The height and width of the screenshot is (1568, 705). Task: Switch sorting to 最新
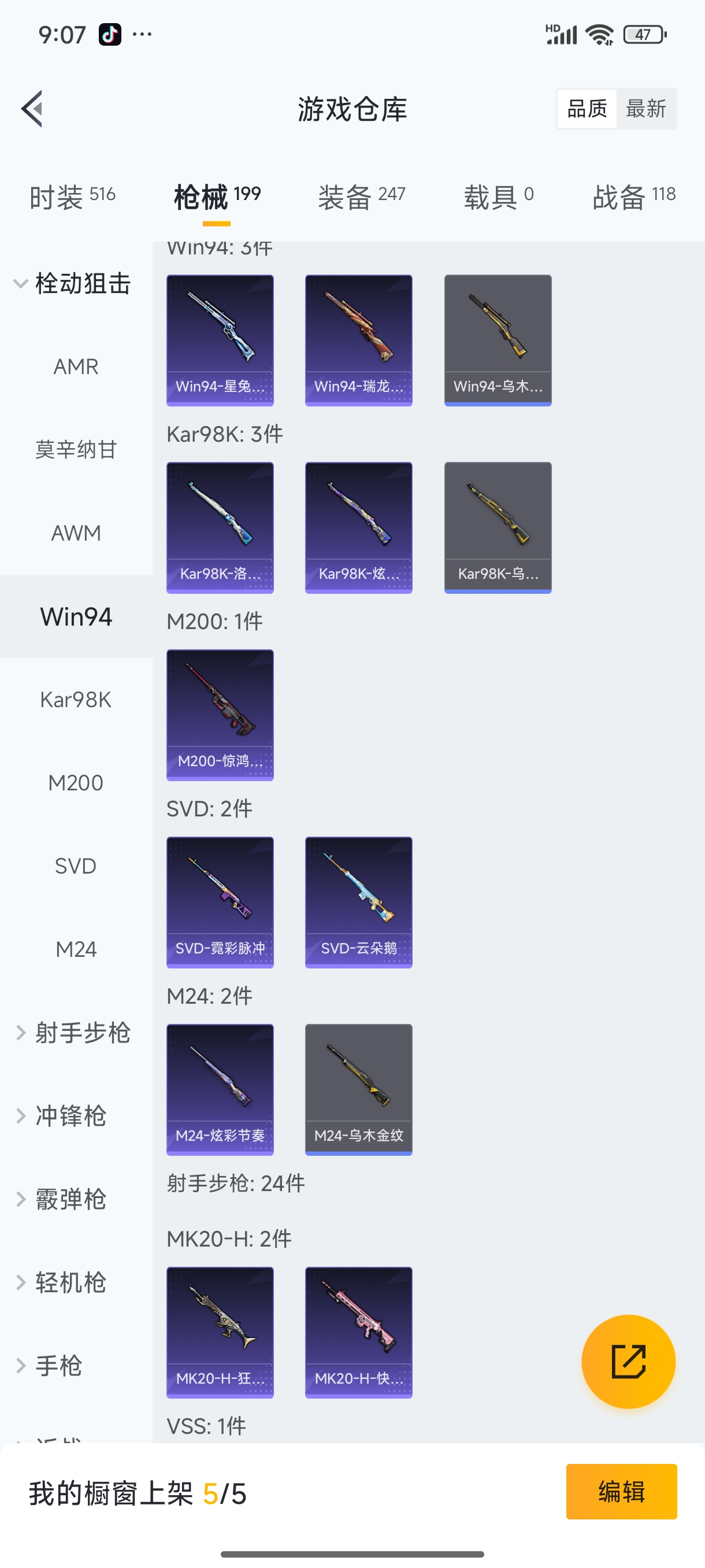point(647,108)
